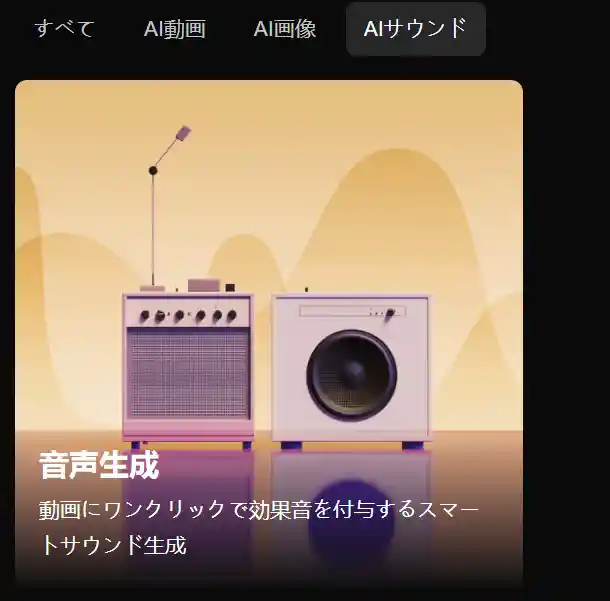Viewport: 610px width, 601px height.
Task: Switch to the すべて tab
Action: (x=64, y=28)
